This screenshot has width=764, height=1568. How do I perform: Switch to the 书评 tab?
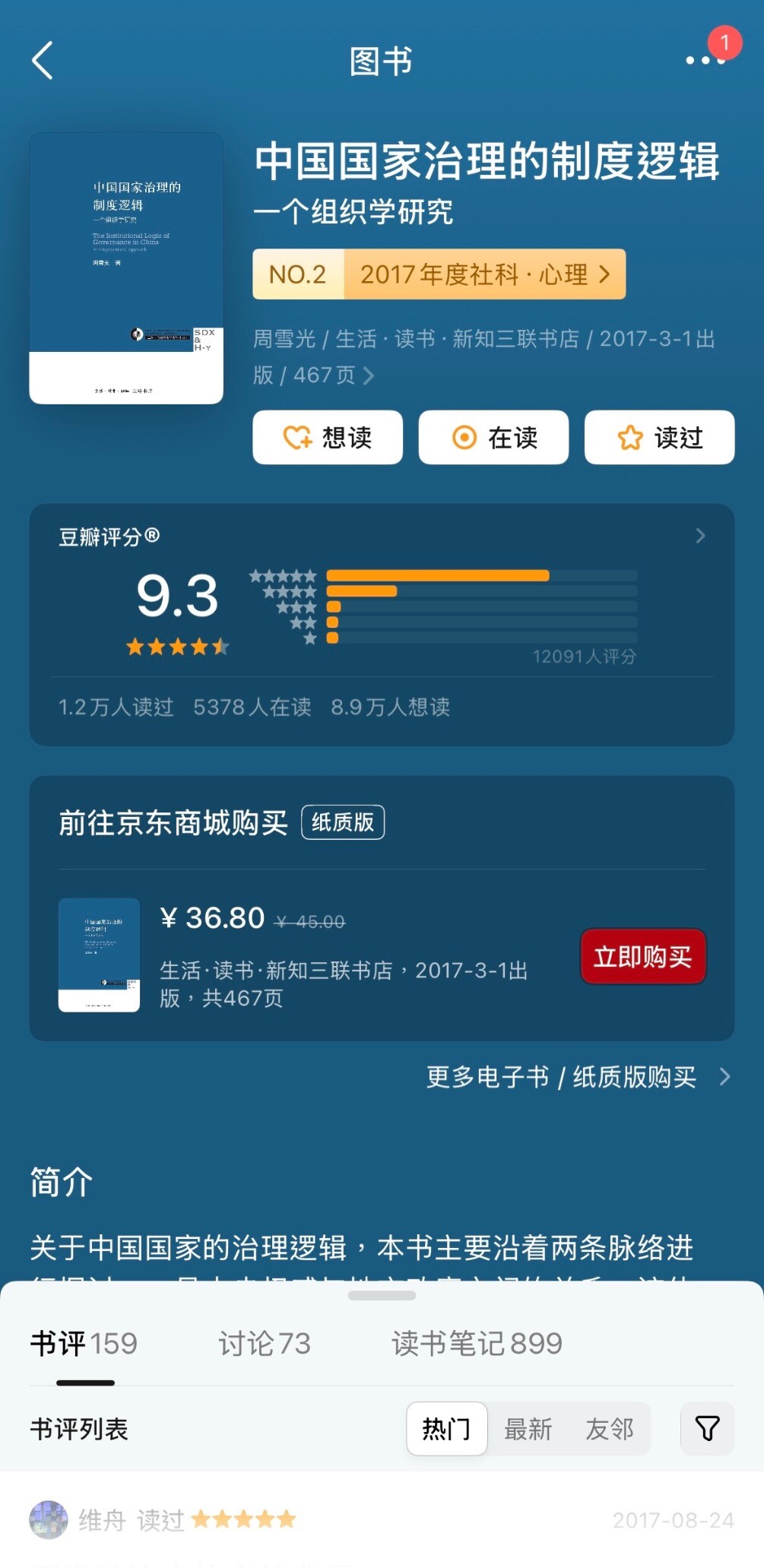(x=84, y=1344)
